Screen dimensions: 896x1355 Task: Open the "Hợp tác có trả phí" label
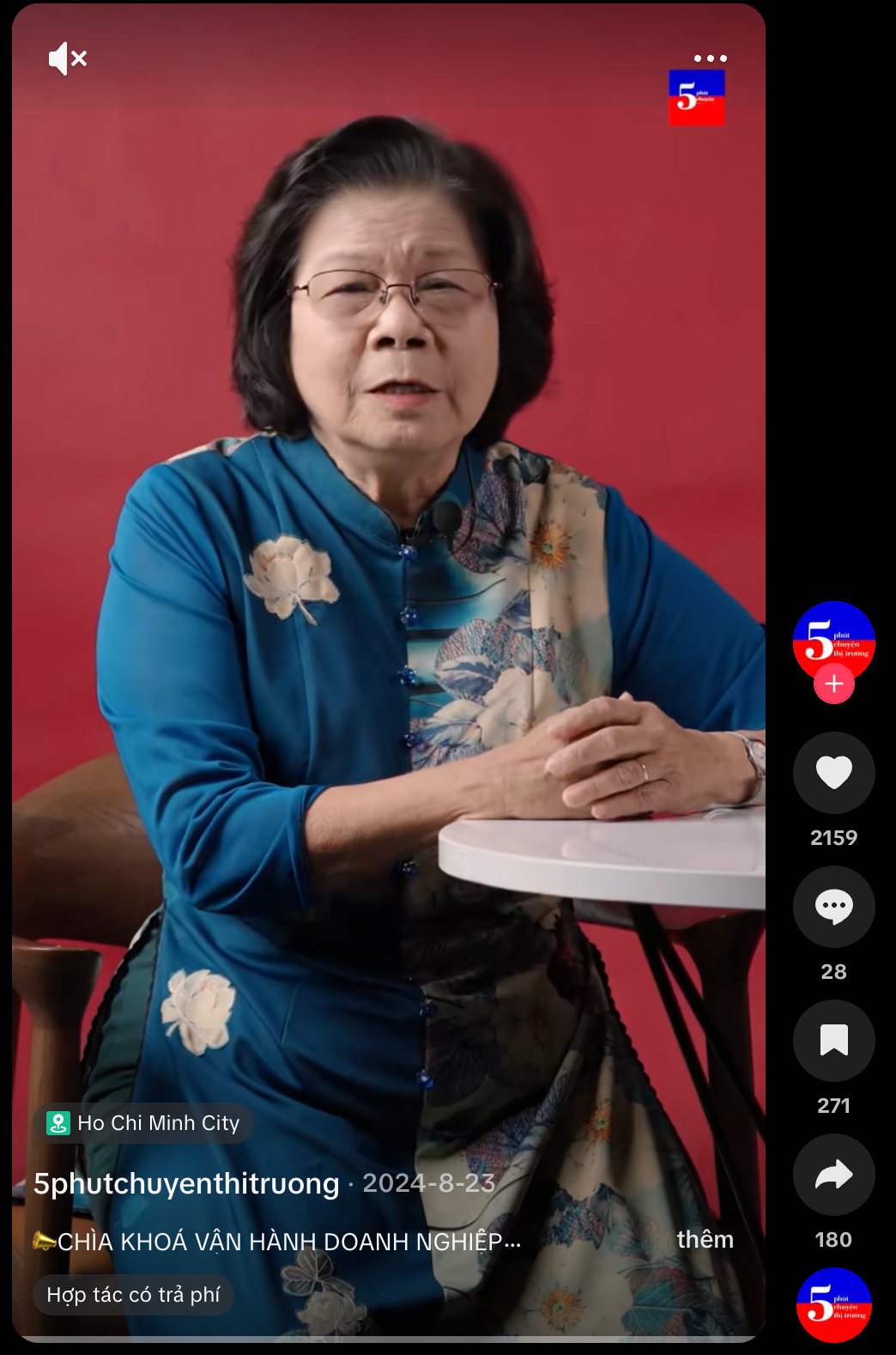tap(134, 1295)
